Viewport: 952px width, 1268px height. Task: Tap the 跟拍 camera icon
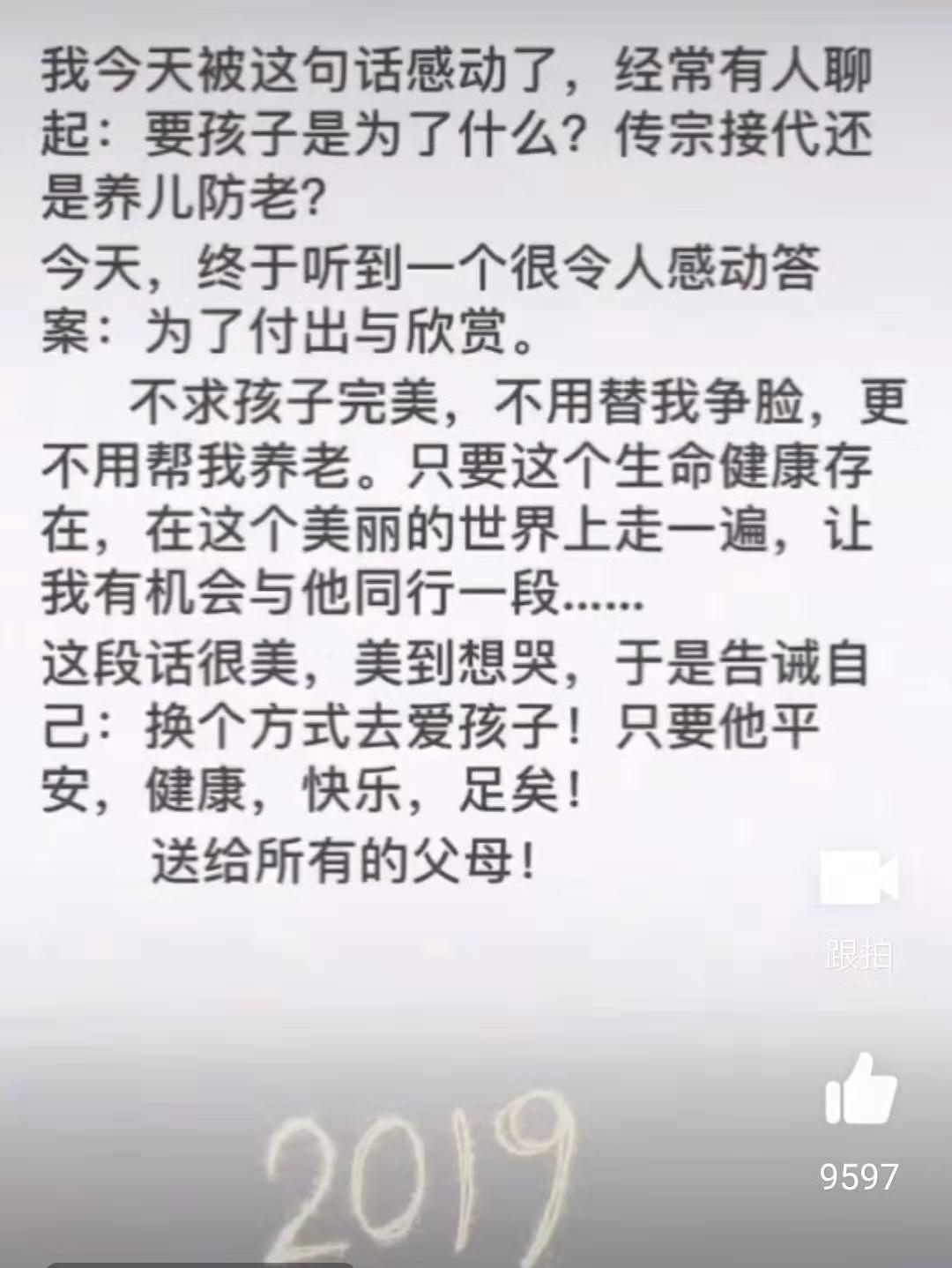coord(858,877)
